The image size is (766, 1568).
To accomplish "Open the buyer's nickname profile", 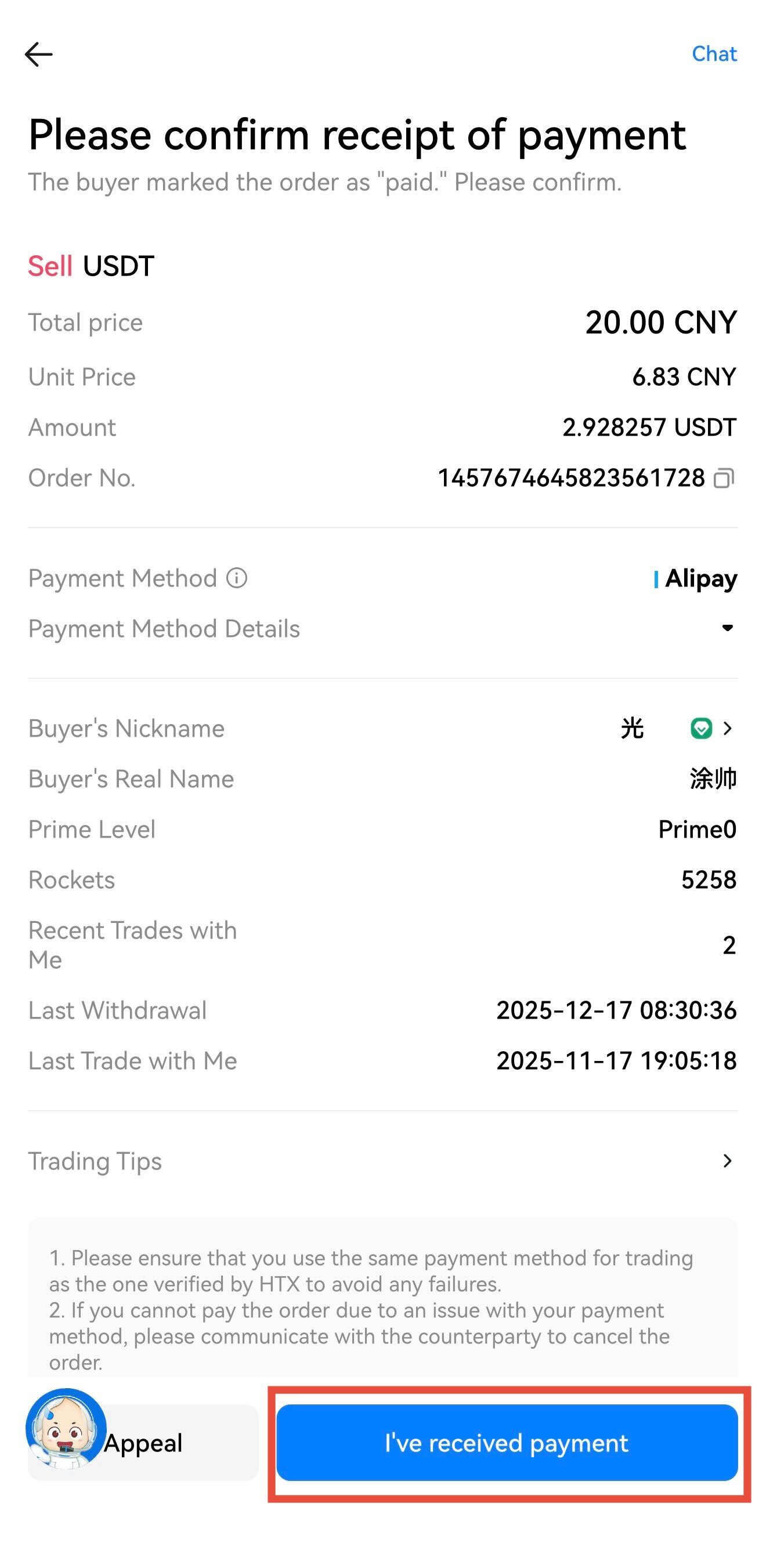I will (727, 728).
